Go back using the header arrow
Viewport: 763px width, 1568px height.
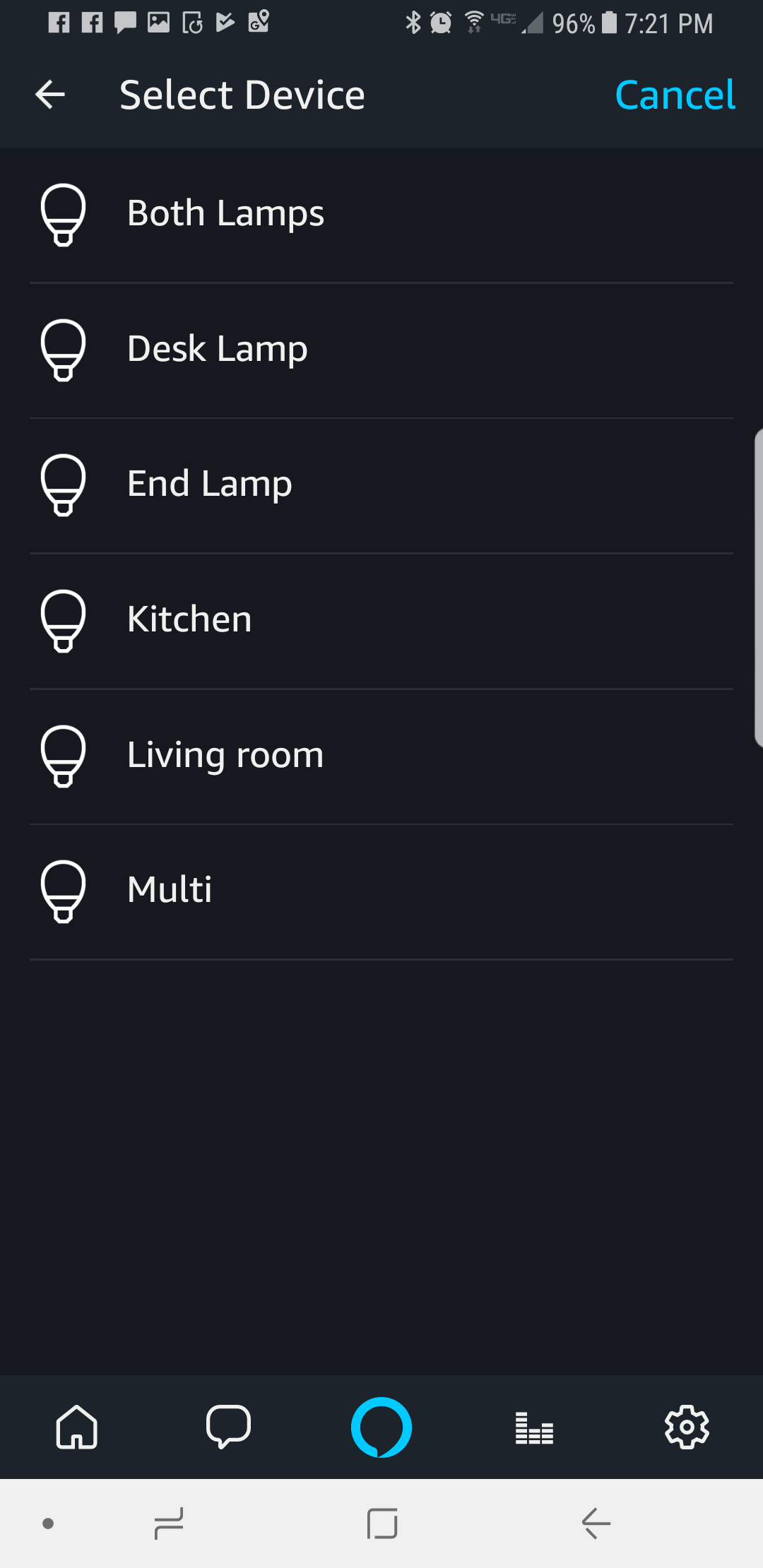50,95
